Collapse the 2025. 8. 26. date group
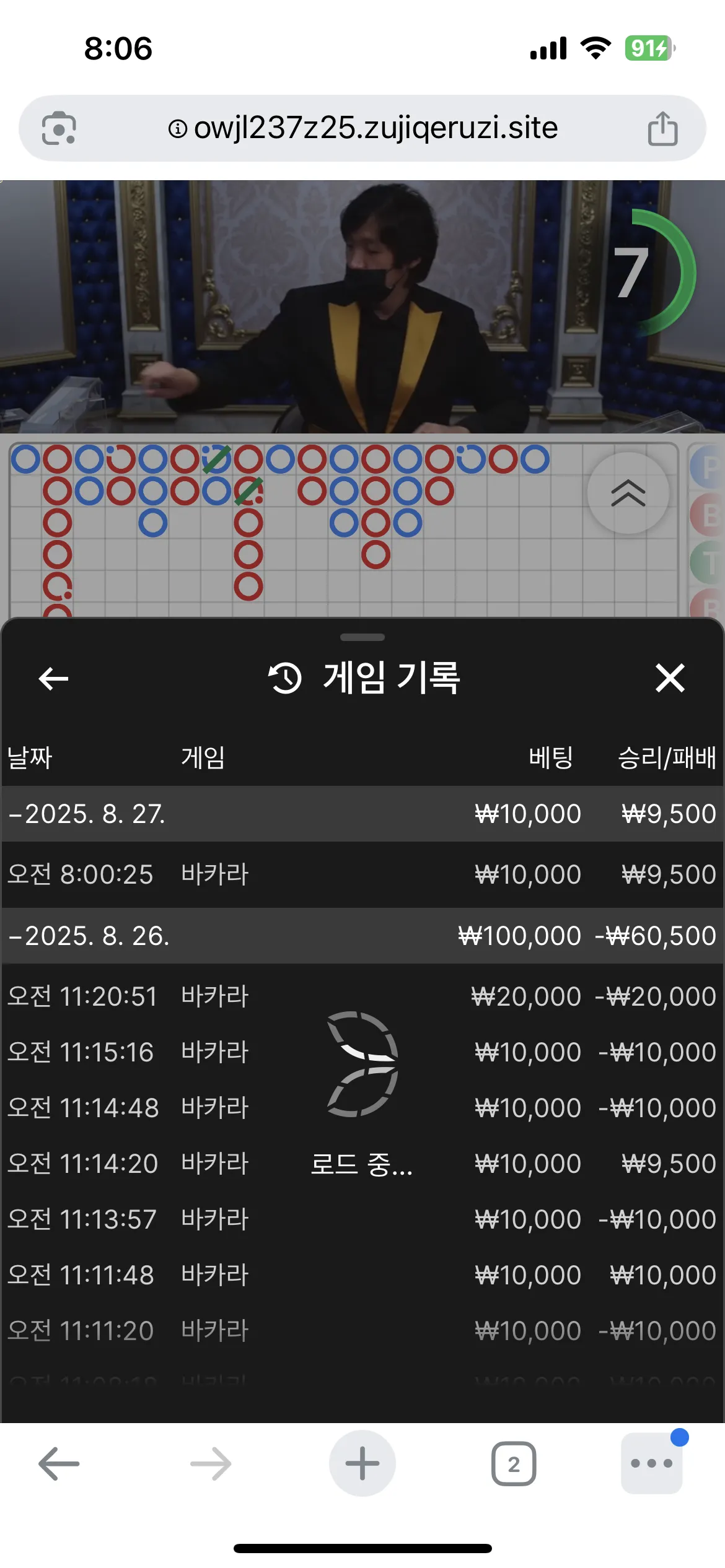 362,936
